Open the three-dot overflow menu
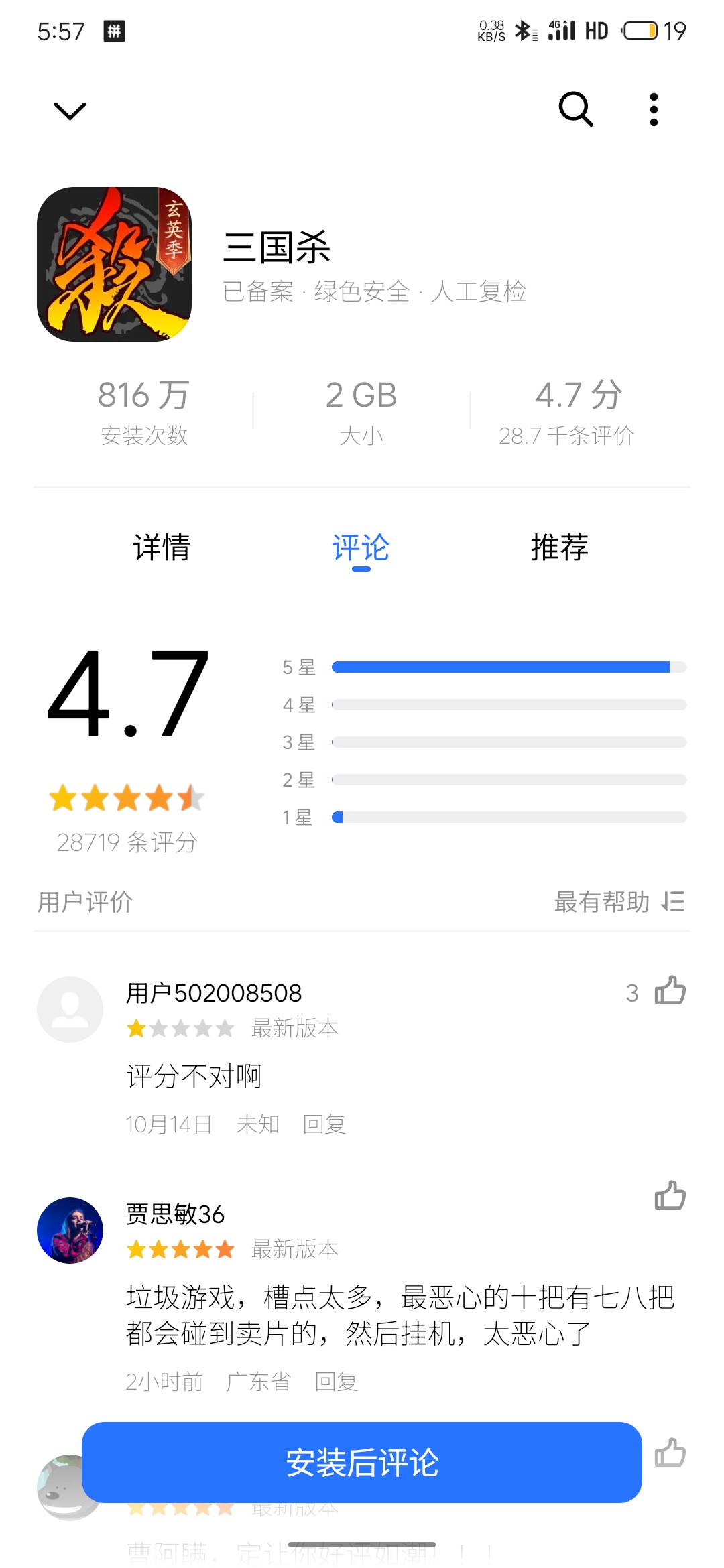 point(654,109)
